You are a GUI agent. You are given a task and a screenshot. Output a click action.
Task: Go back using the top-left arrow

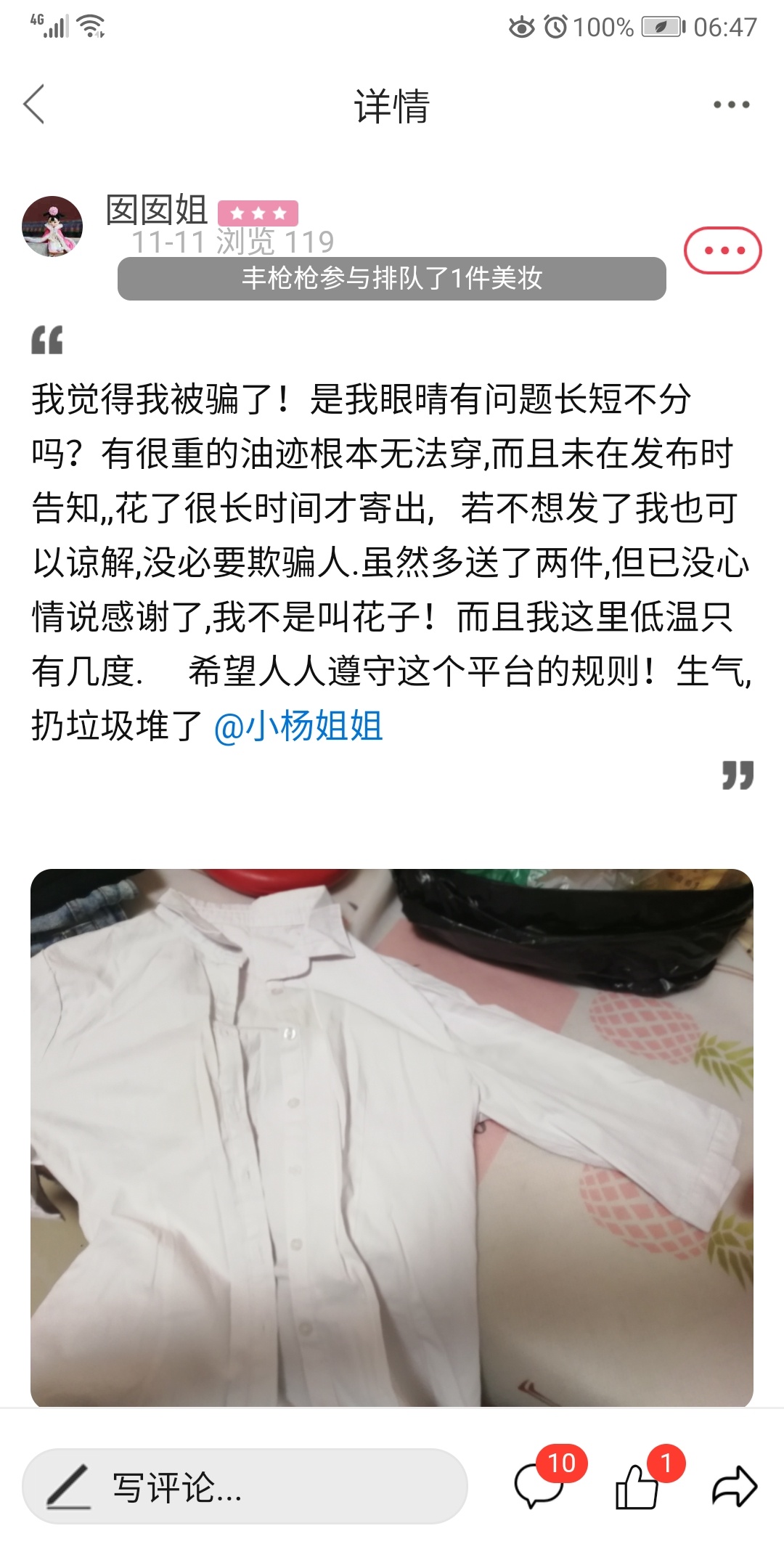pyautogui.click(x=34, y=105)
